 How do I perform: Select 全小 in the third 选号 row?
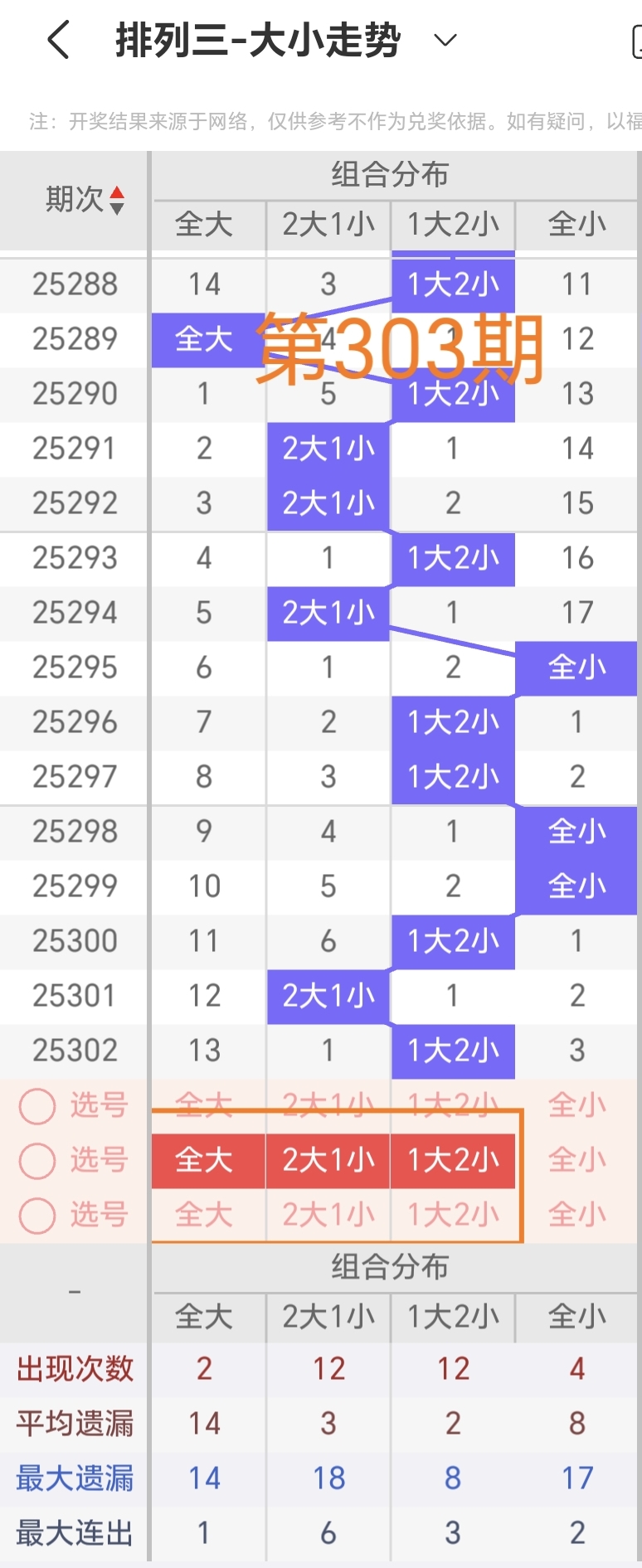[x=576, y=1214]
